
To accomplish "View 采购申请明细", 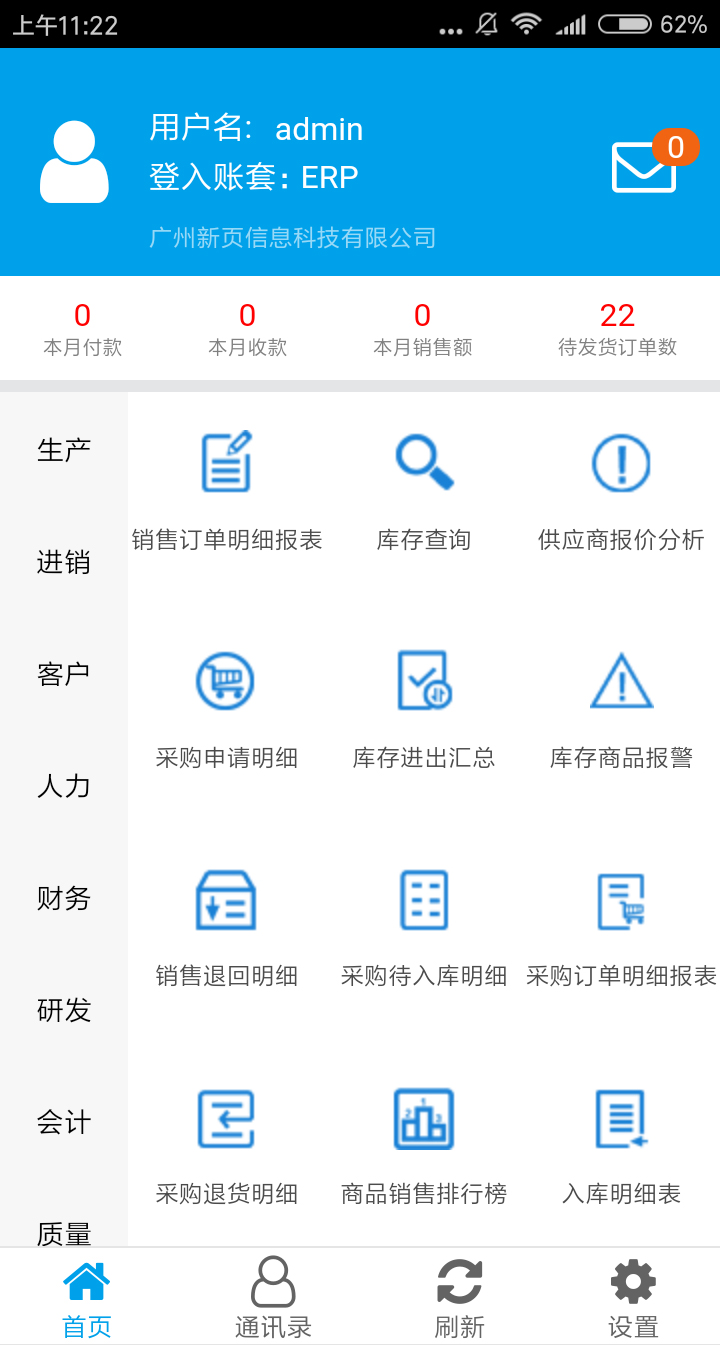I will coord(227,708).
